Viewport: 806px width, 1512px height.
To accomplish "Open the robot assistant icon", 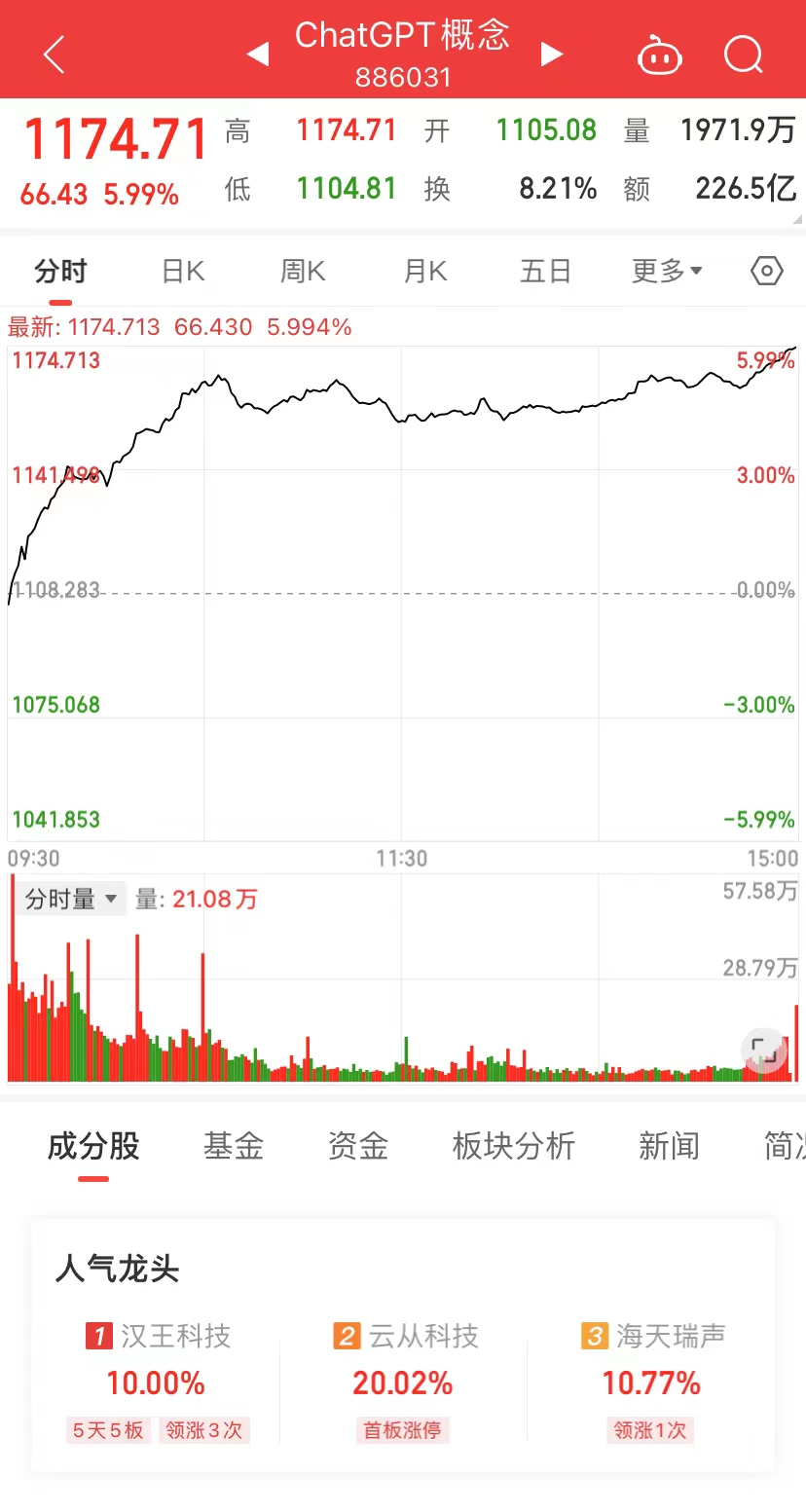I will tap(659, 55).
